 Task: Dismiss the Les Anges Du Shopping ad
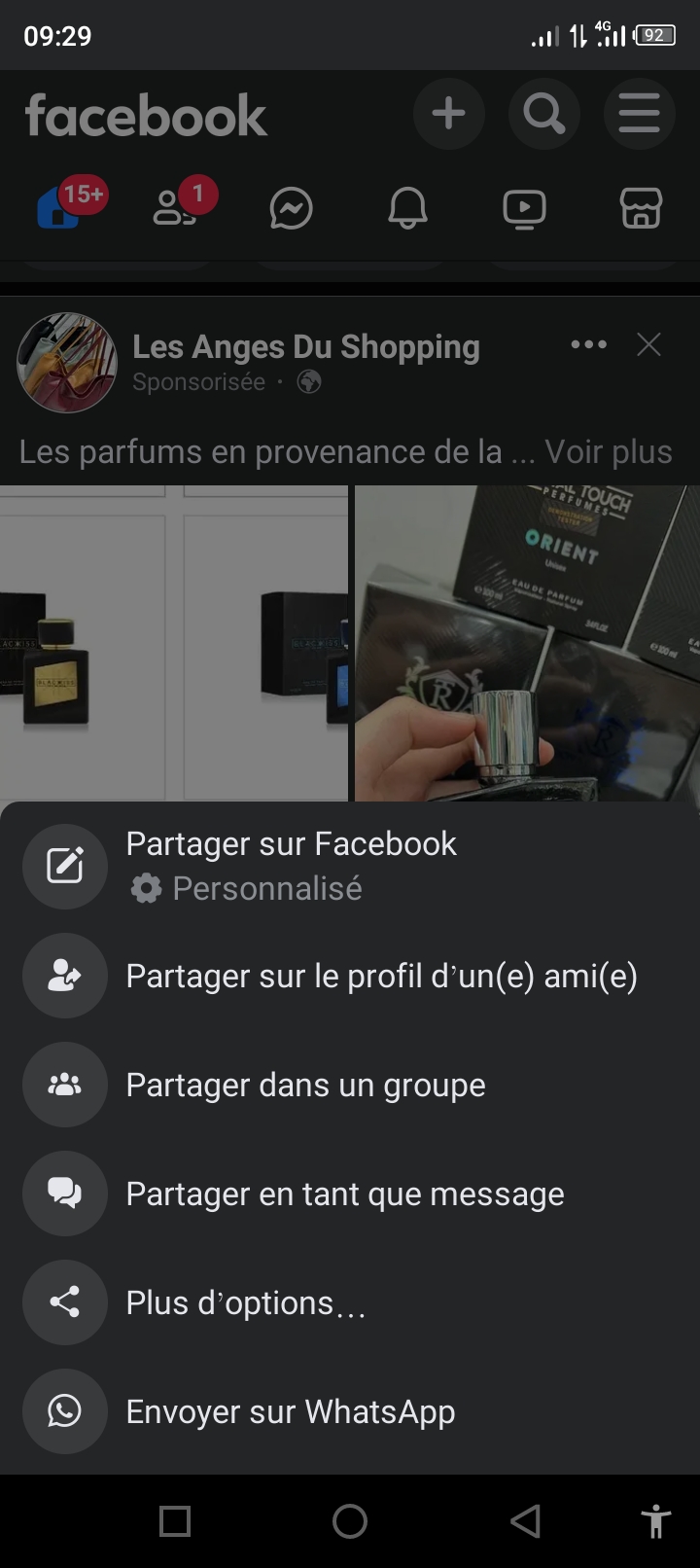click(648, 345)
